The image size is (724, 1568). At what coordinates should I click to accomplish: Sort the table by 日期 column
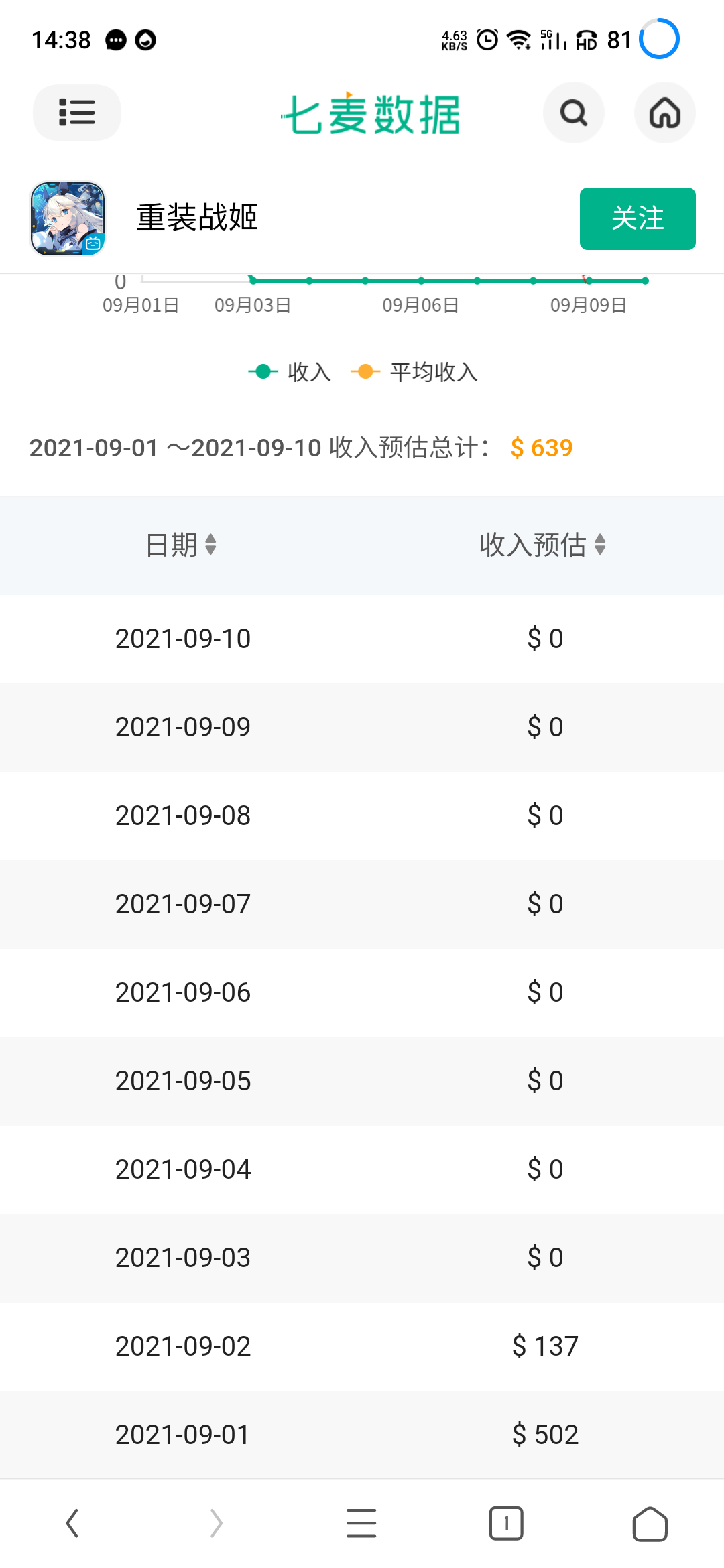pyautogui.click(x=181, y=545)
